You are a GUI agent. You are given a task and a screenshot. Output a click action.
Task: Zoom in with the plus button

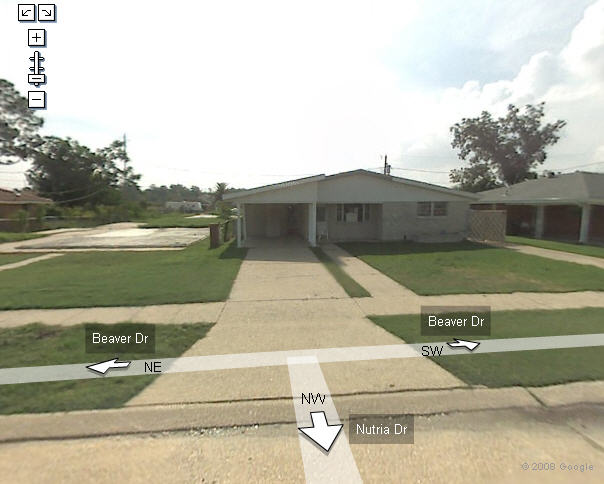[36, 38]
